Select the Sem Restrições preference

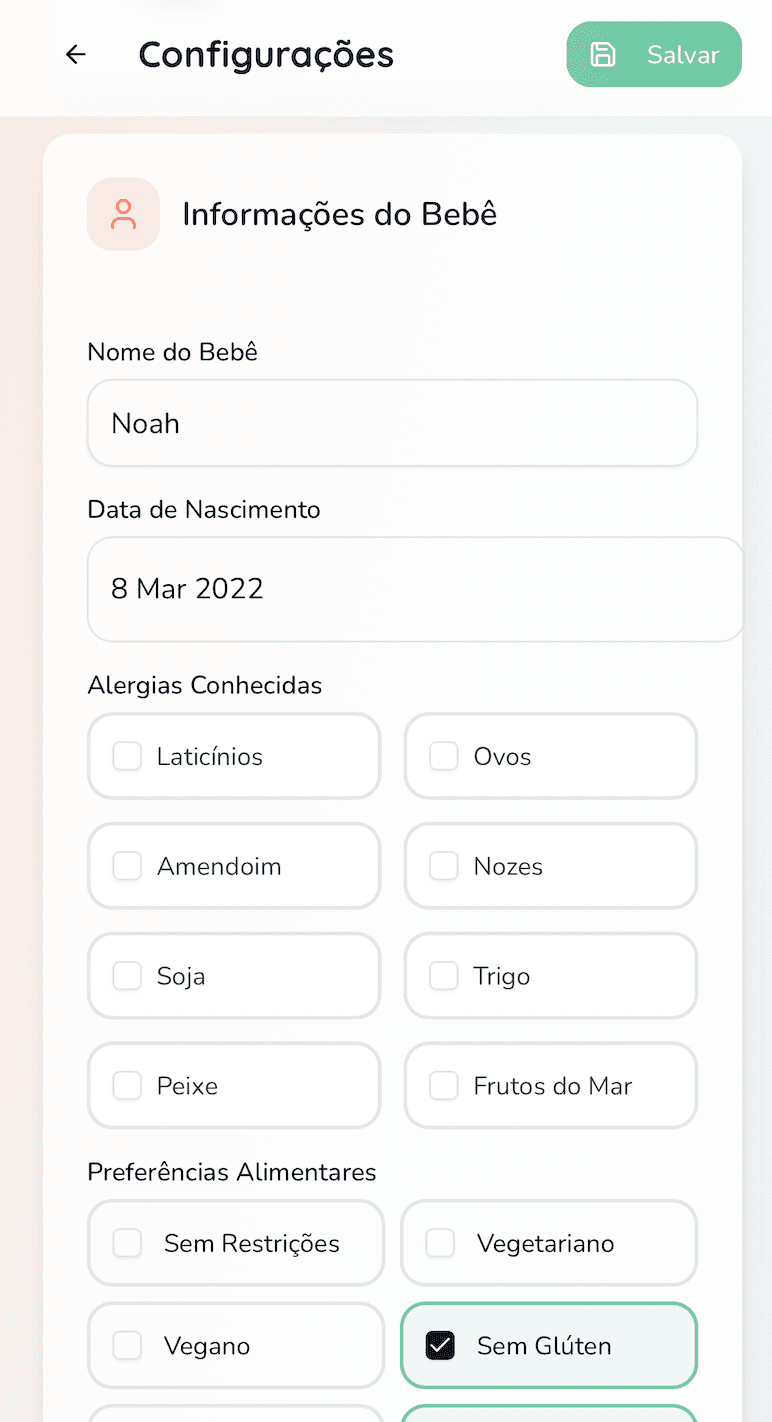click(127, 1243)
